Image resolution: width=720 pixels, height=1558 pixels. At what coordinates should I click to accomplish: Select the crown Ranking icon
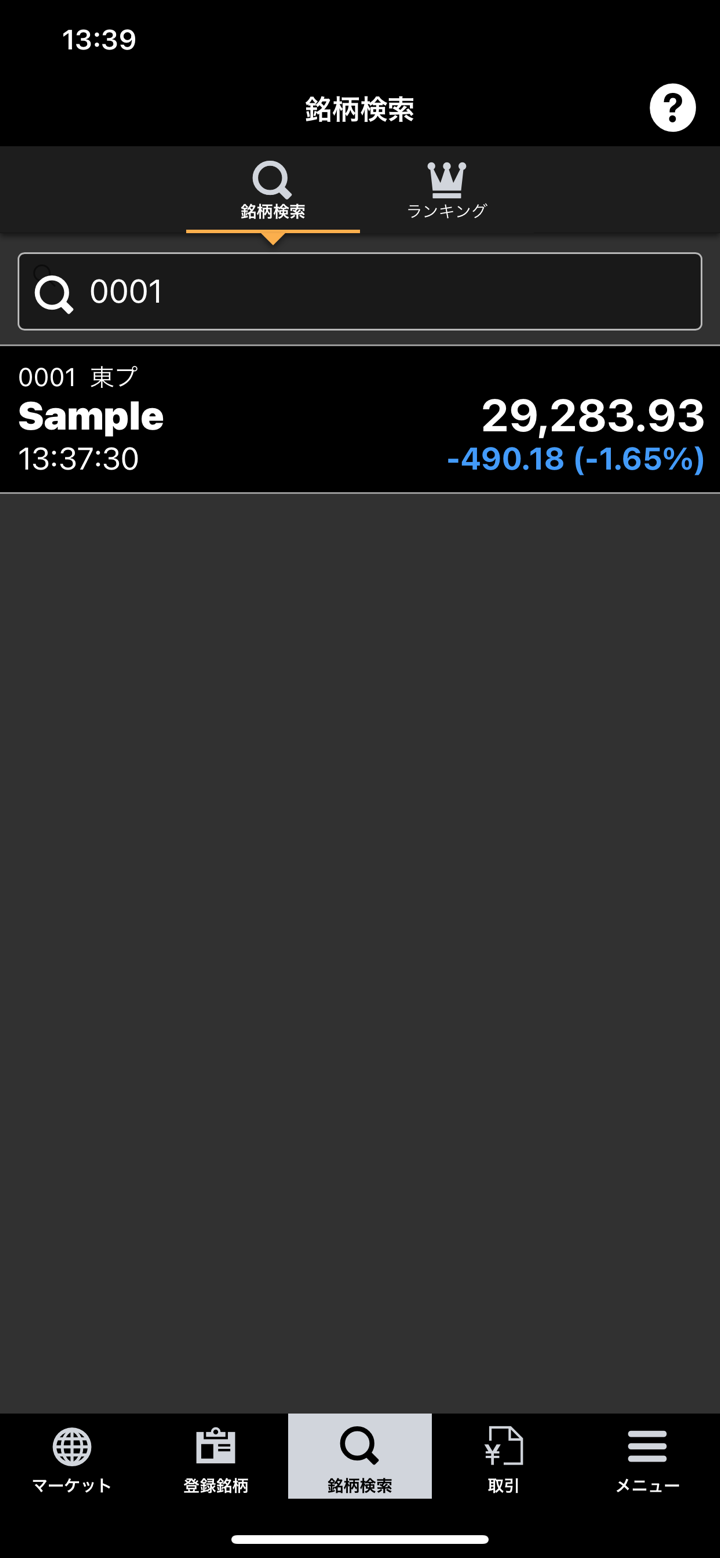tap(445, 179)
